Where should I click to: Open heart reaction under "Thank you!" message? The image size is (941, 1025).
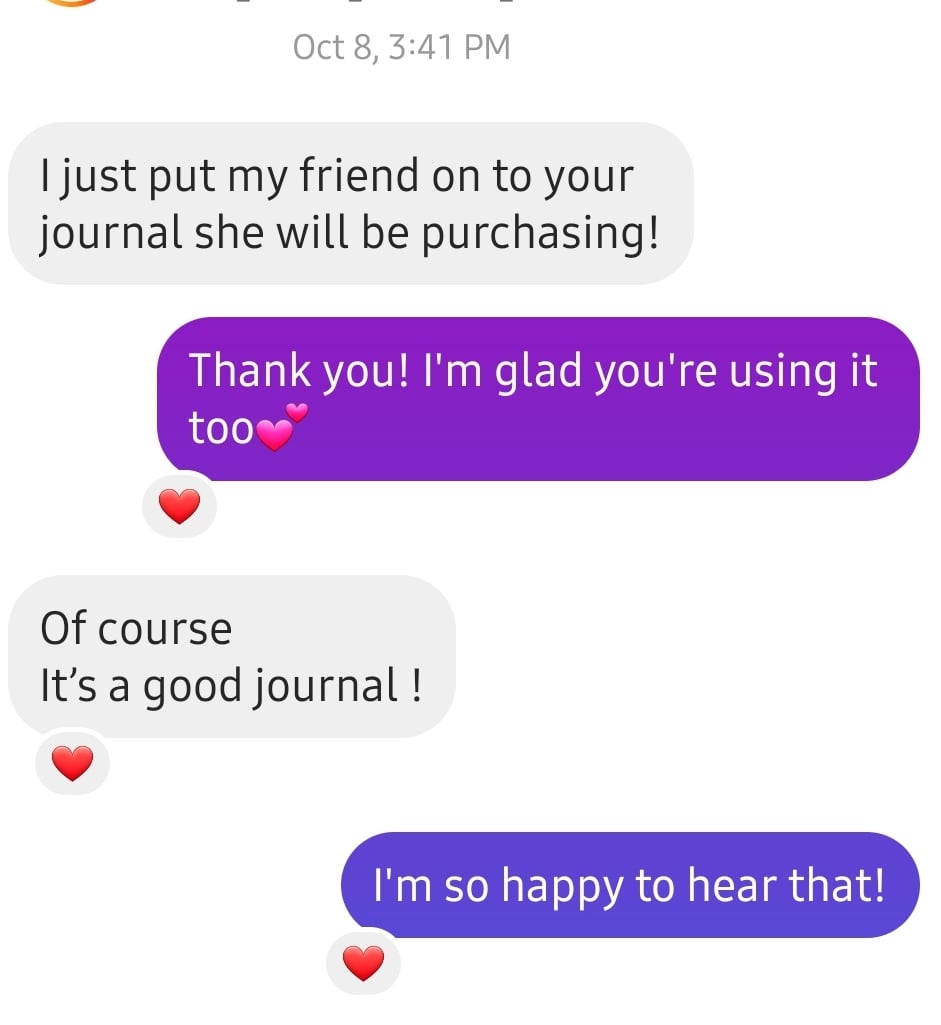(x=180, y=509)
